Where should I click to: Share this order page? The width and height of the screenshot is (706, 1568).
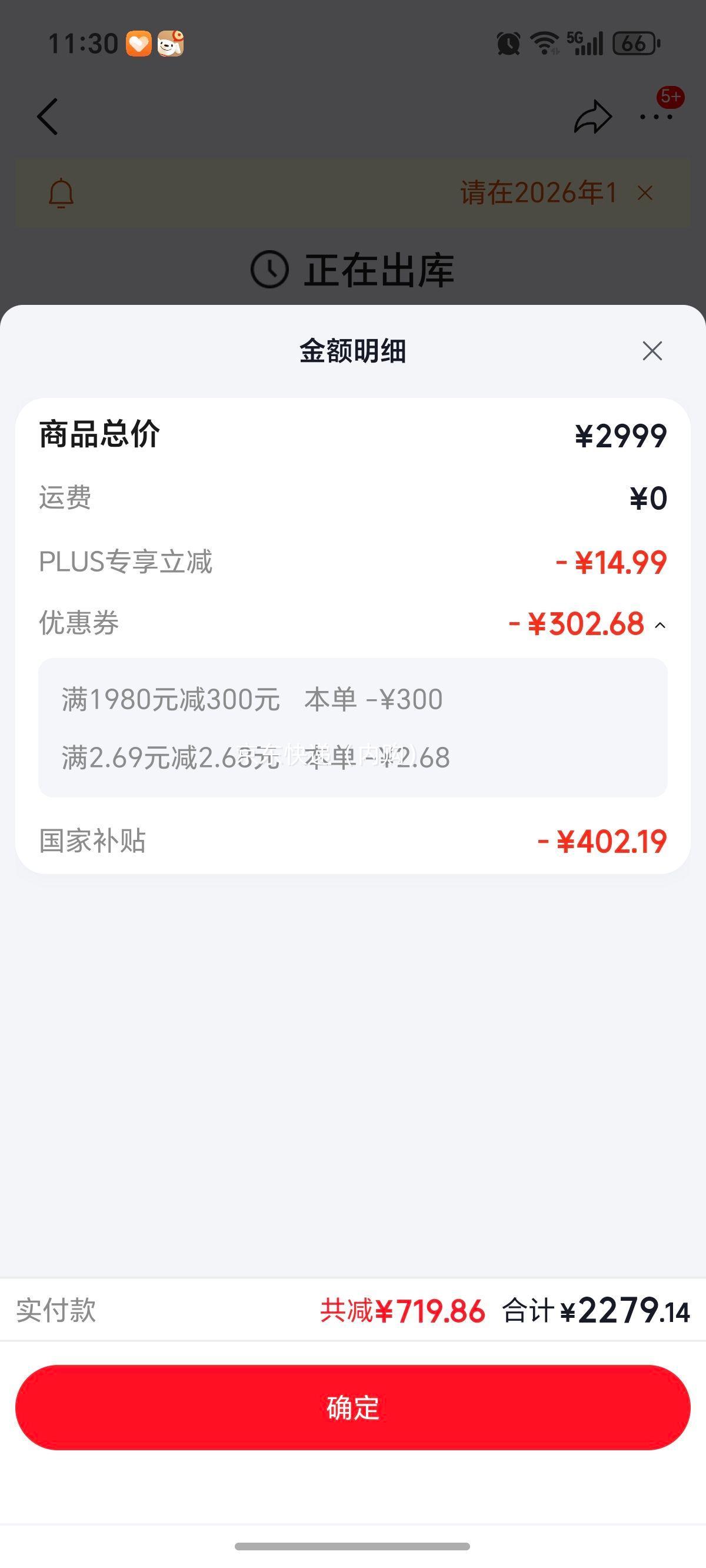click(x=592, y=117)
